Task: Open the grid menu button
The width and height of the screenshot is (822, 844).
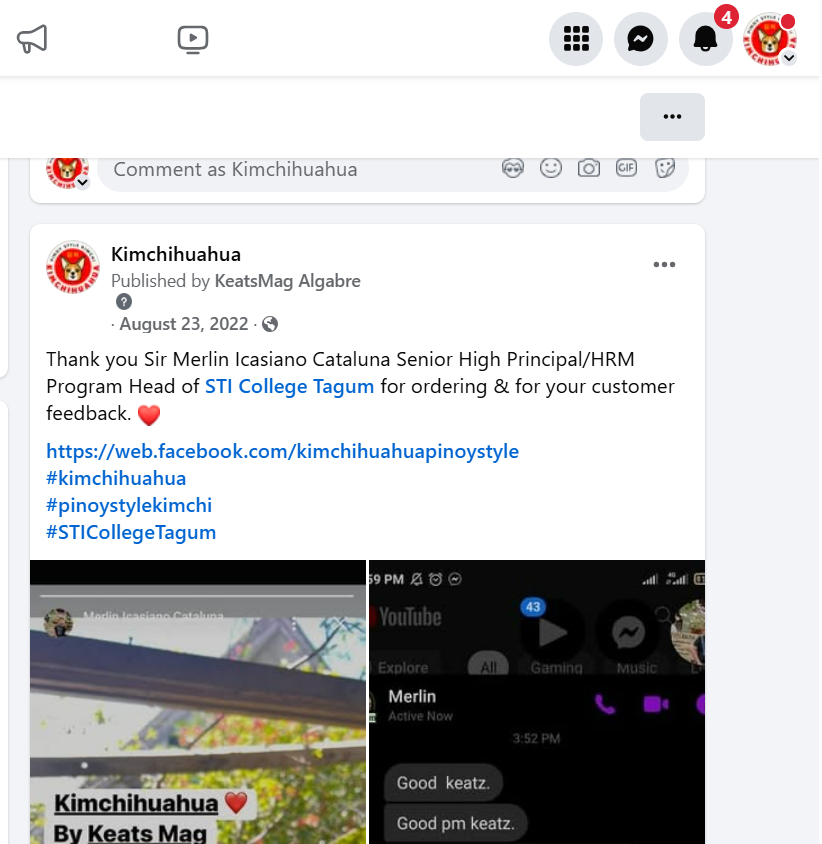Action: click(x=576, y=39)
